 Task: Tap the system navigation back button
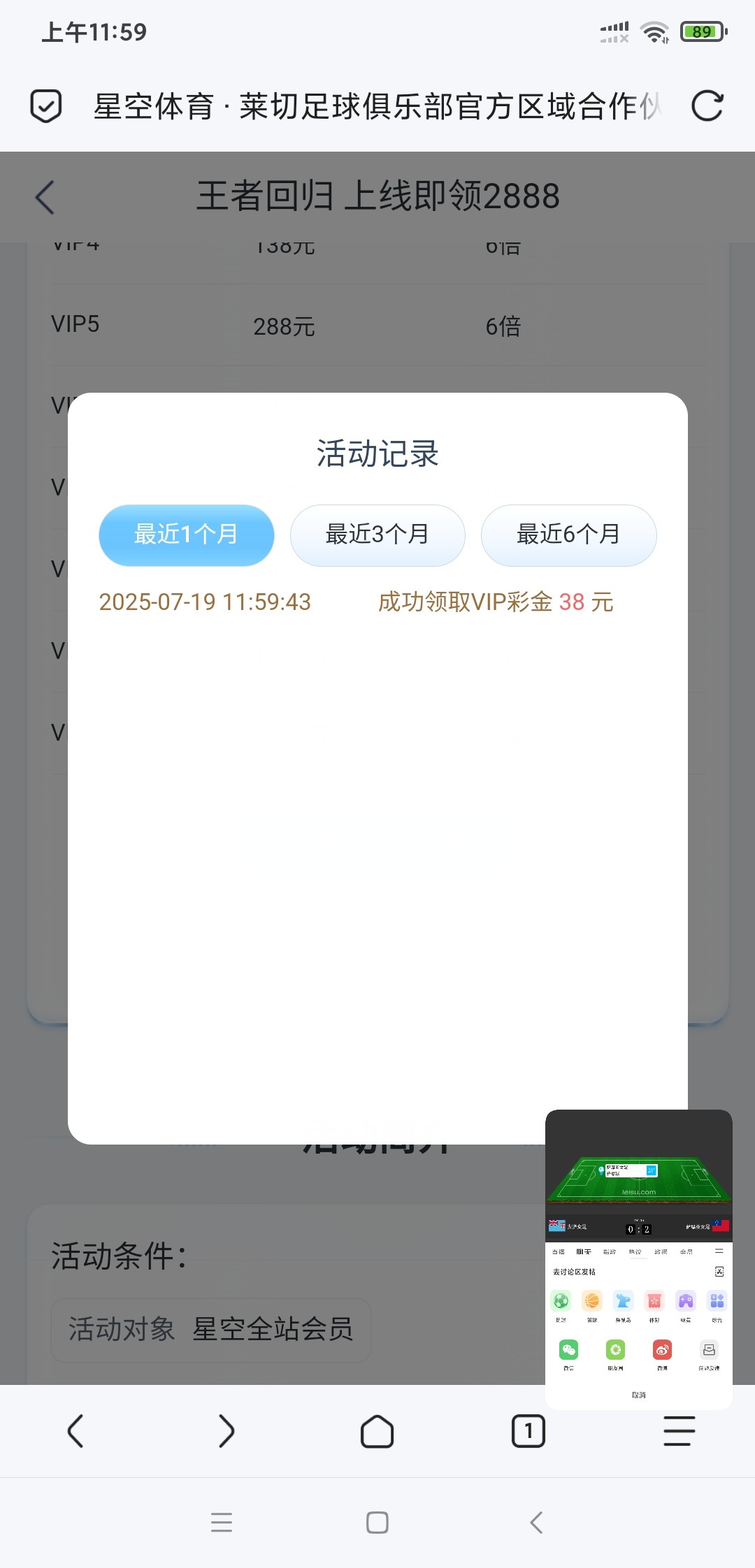tap(536, 1523)
